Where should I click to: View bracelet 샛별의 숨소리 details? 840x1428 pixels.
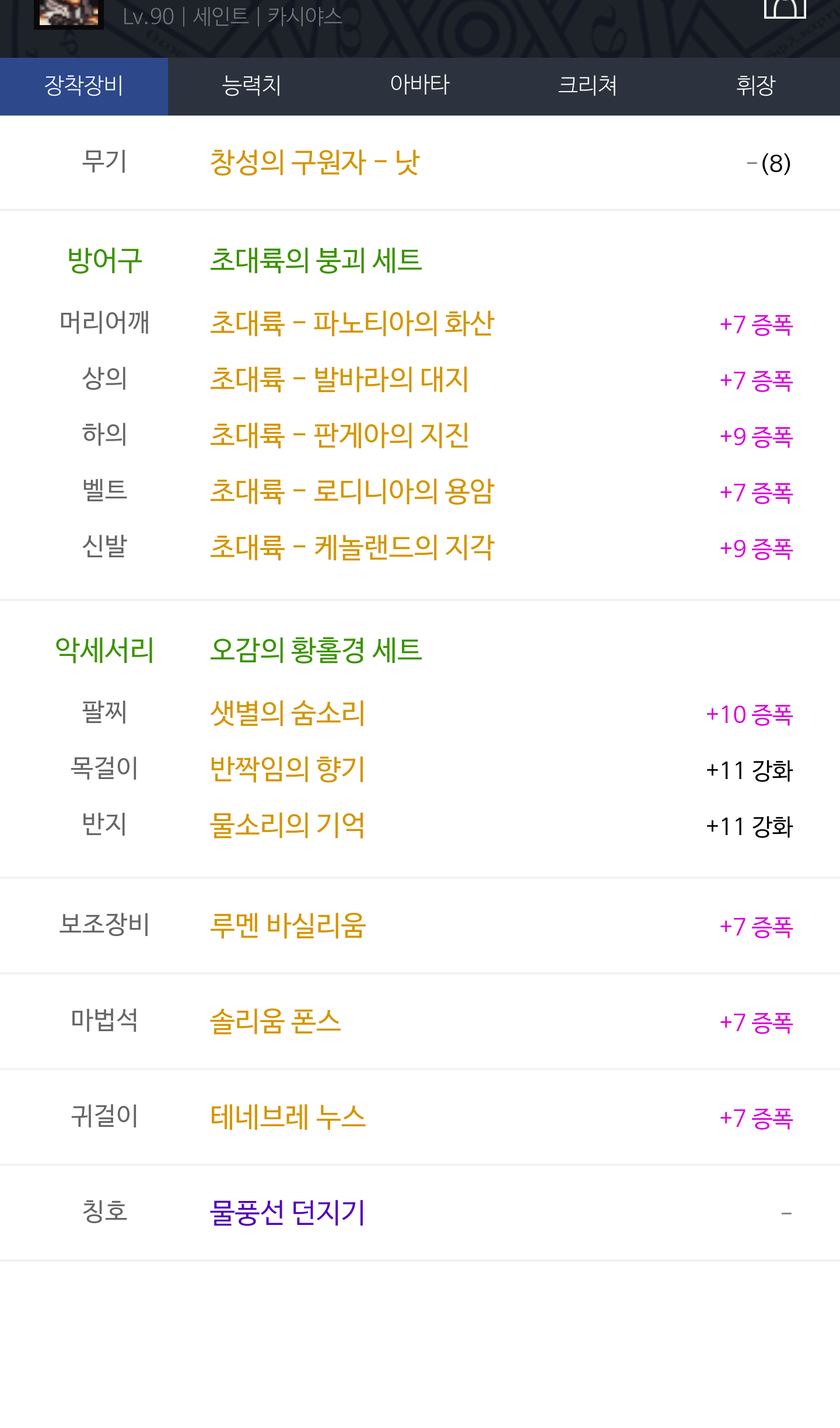coord(288,713)
